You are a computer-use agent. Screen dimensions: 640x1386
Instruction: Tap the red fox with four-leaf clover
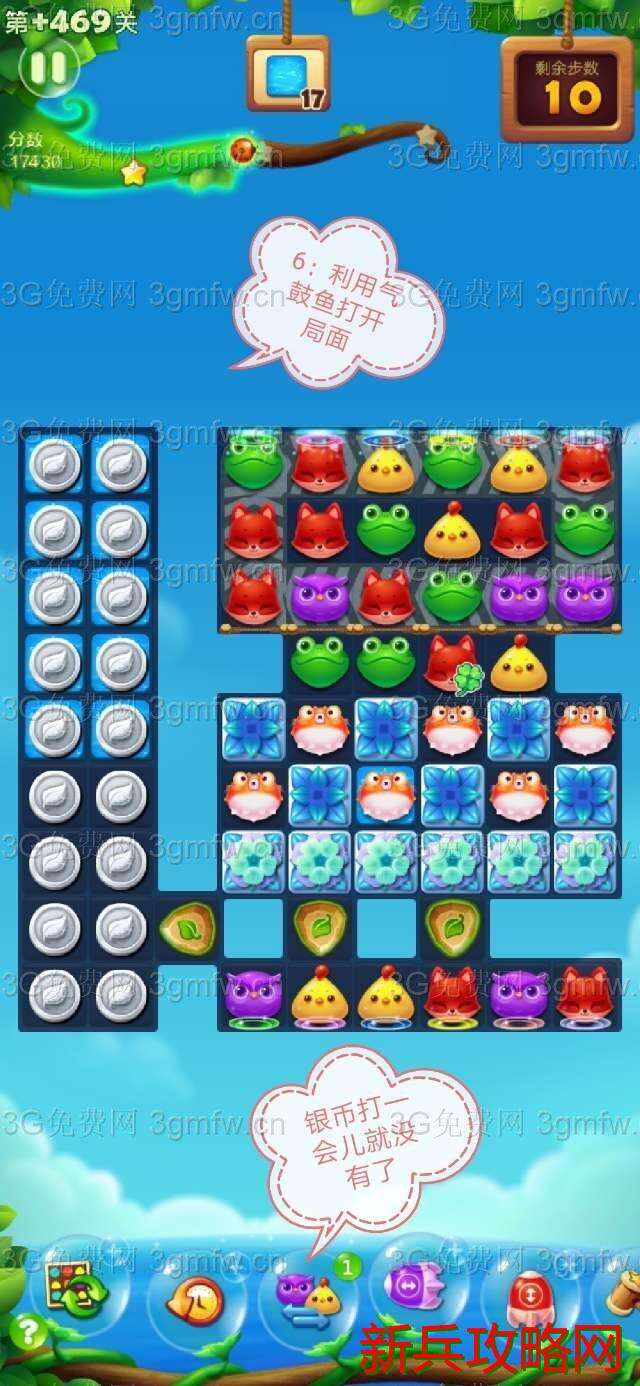pos(452,661)
